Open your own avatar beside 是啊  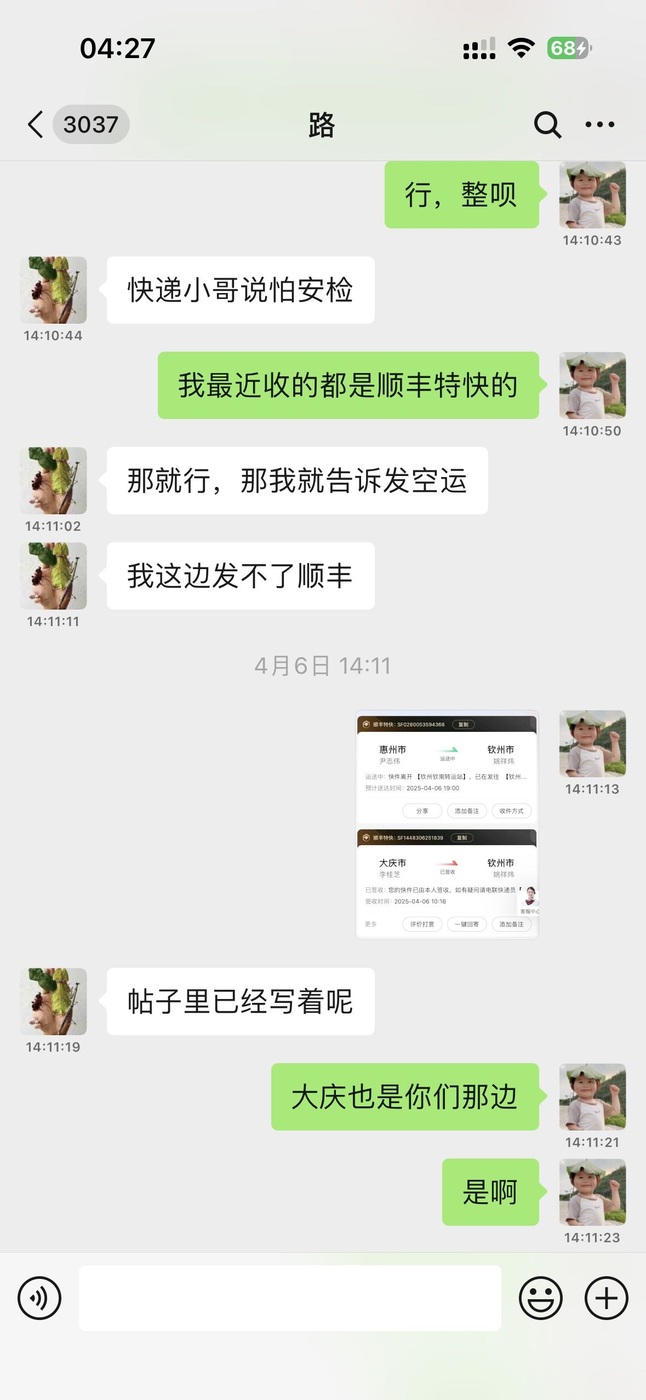tap(593, 1192)
